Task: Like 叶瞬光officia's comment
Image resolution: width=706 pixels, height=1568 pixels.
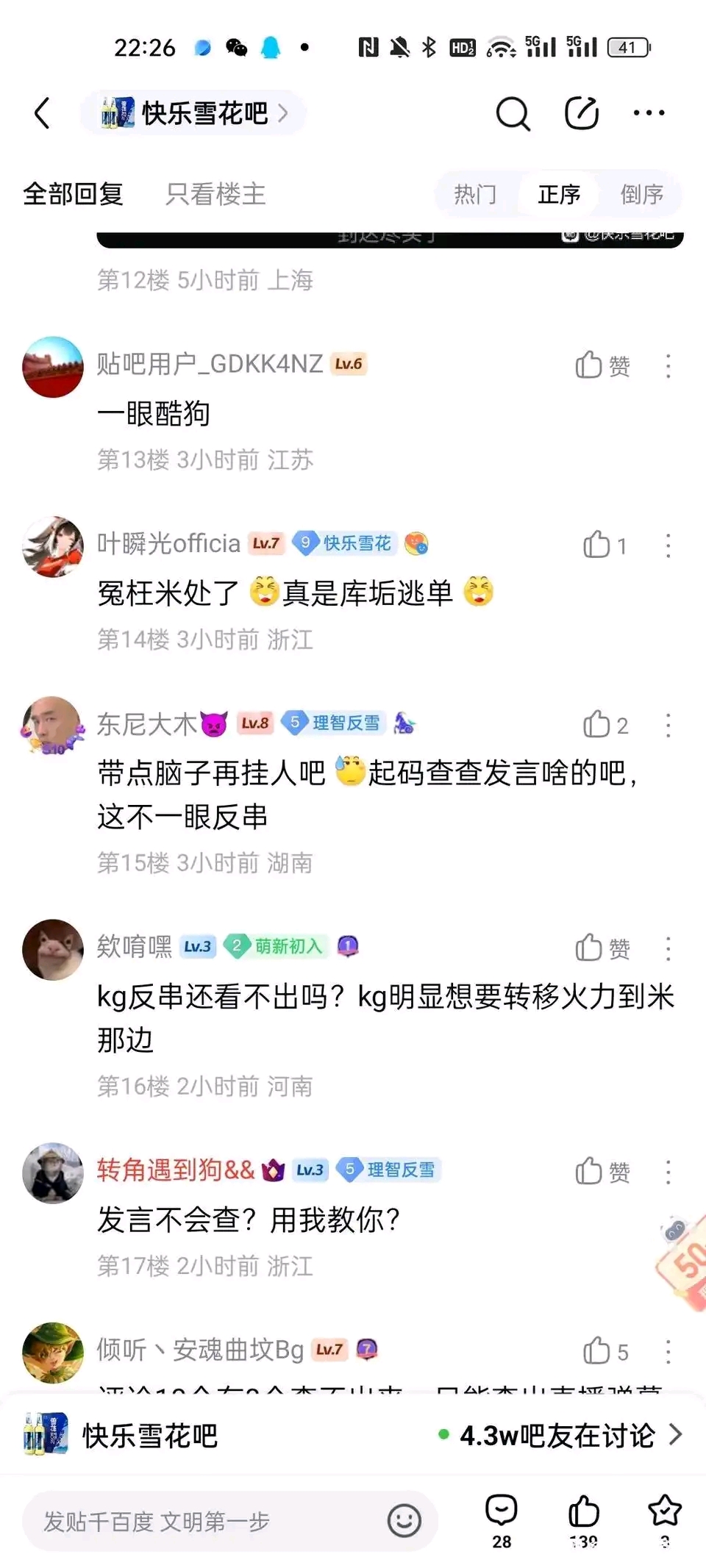Action: coord(604,545)
